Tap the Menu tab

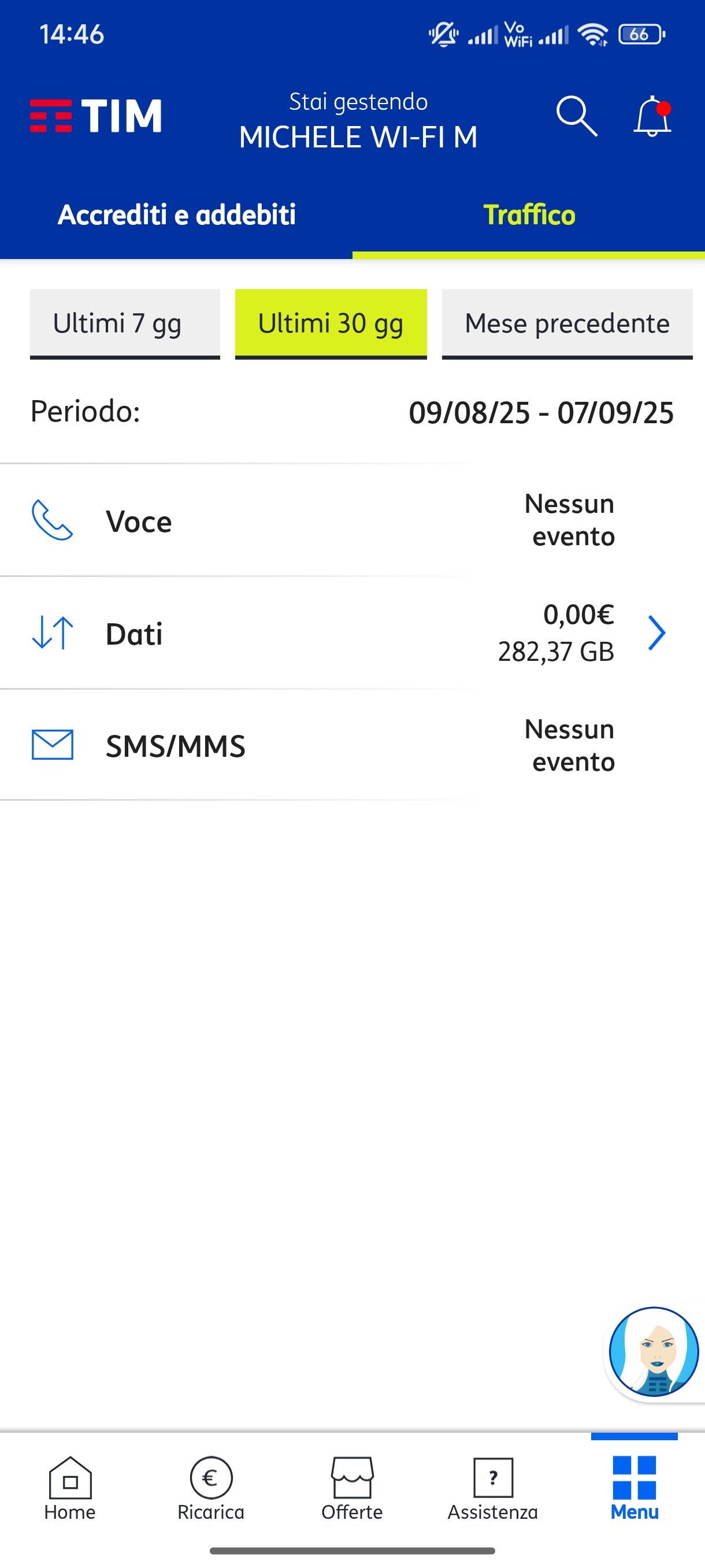(x=634, y=1487)
